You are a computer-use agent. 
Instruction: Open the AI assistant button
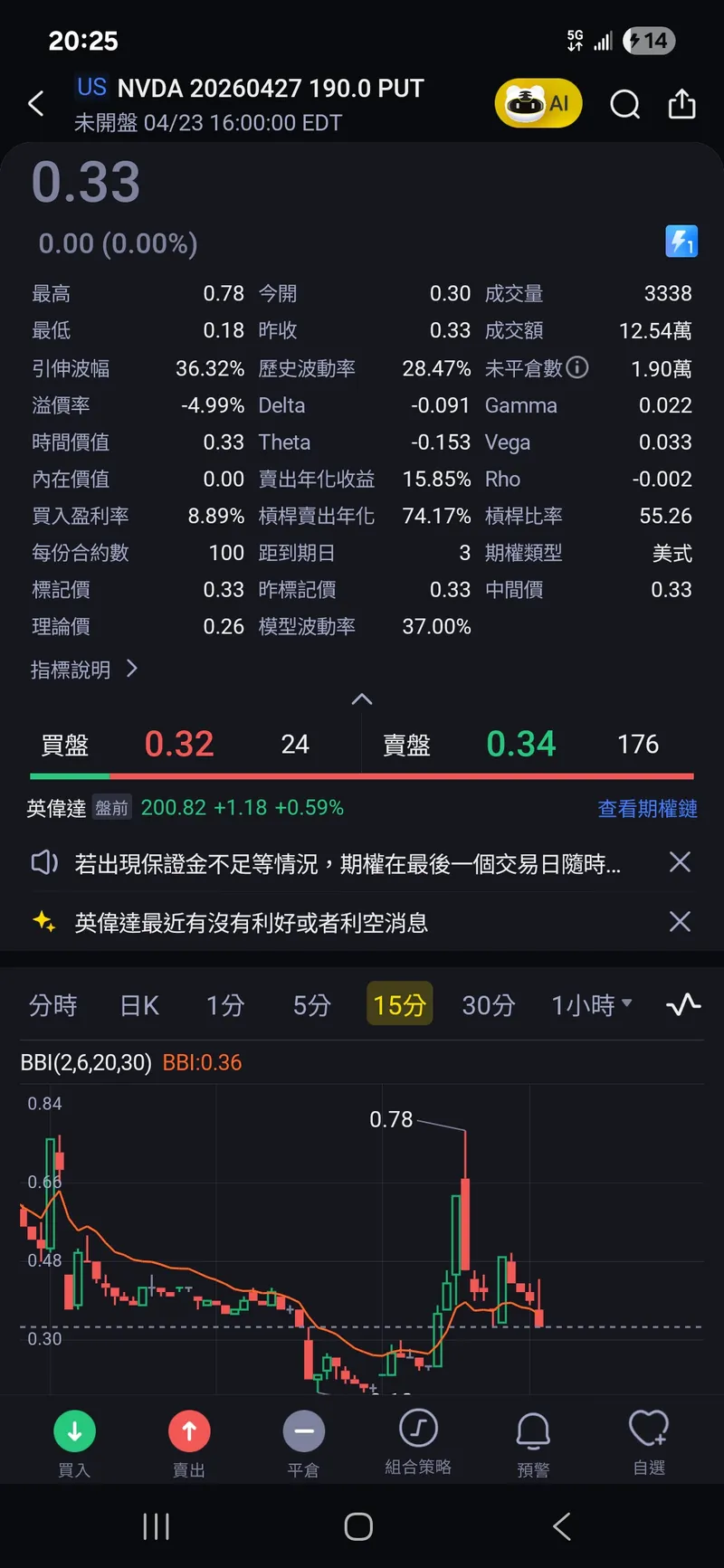click(538, 104)
